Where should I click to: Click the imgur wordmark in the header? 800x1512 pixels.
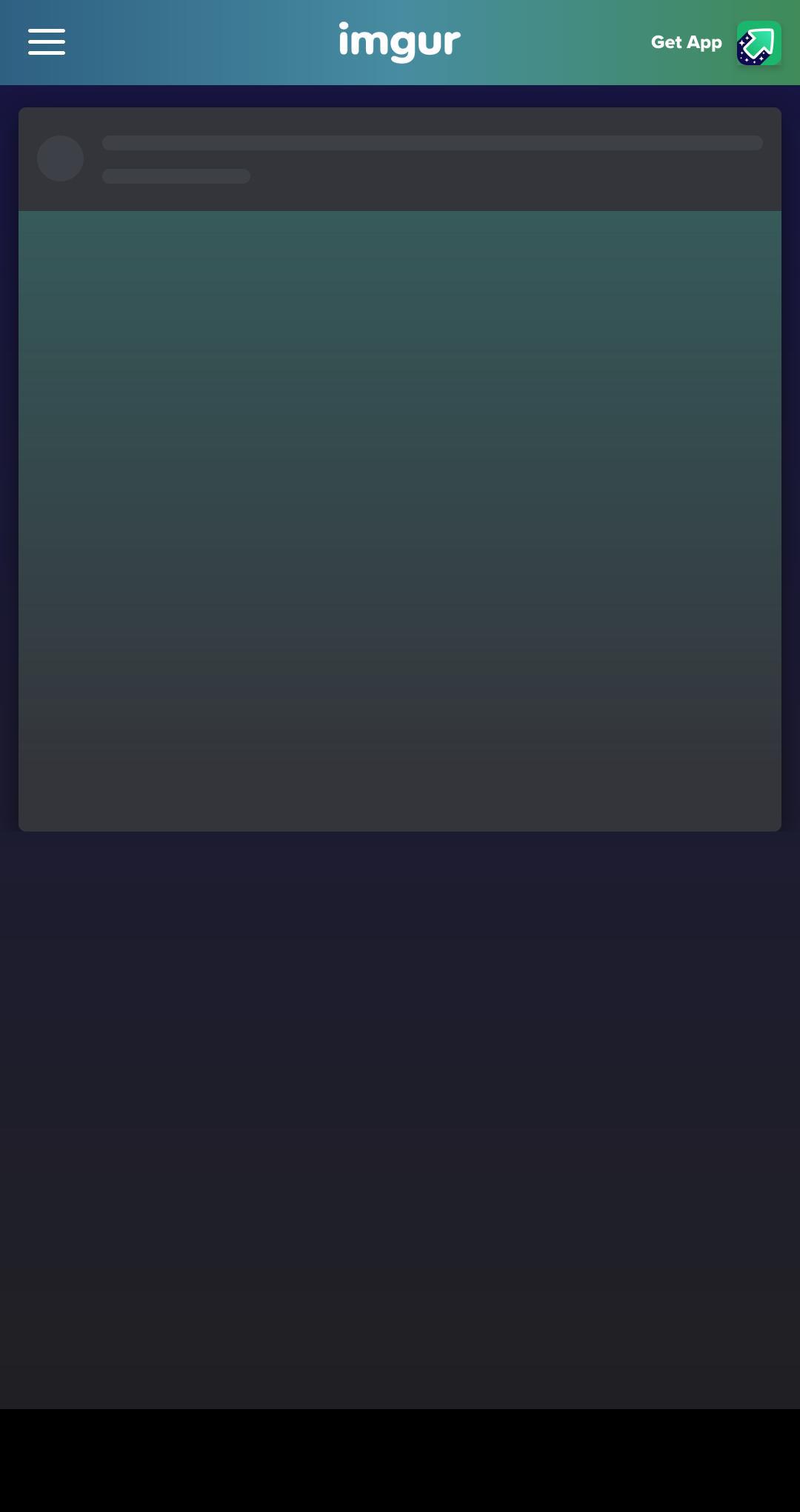pos(399,42)
